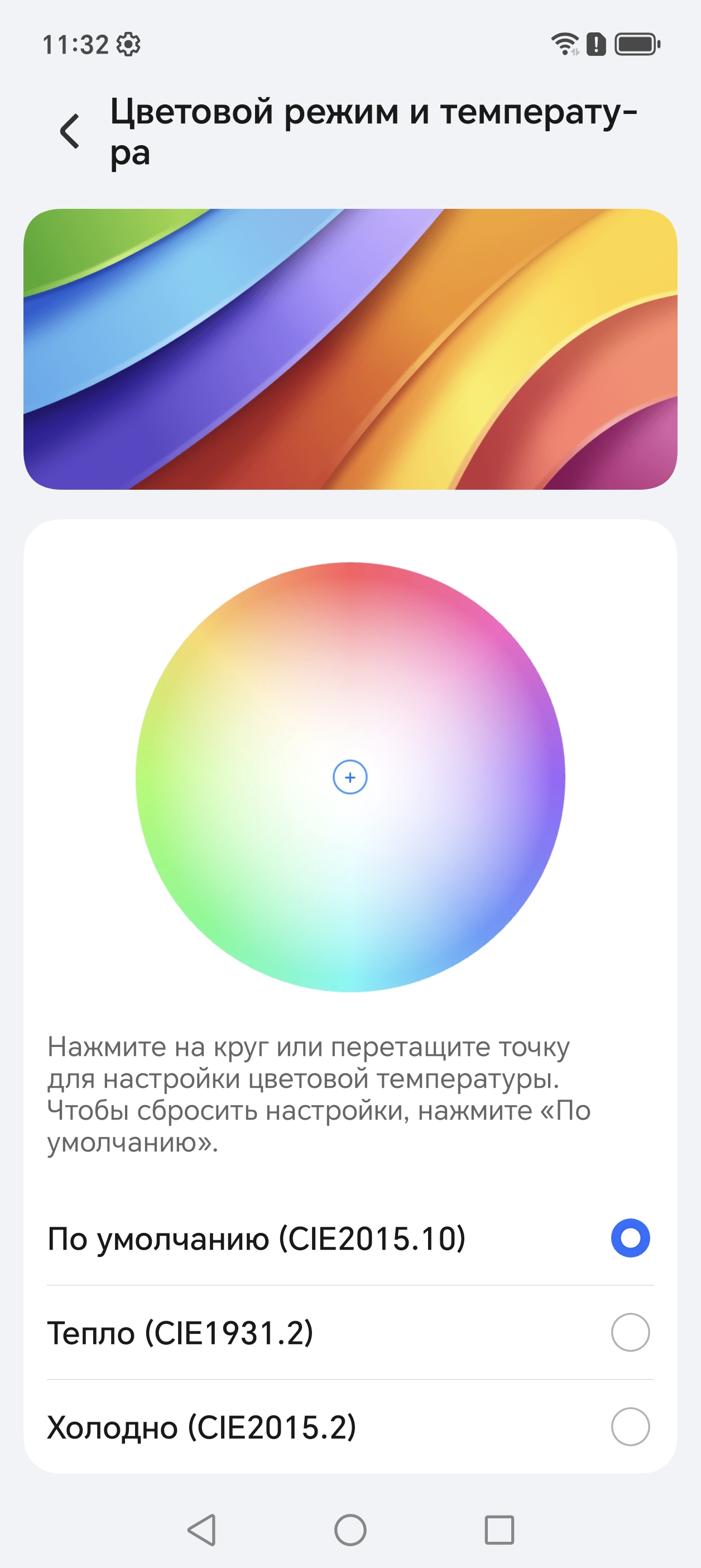Go back from color mode settings
Viewport: 701px width, 1568px height.
pyautogui.click(x=70, y=131)
